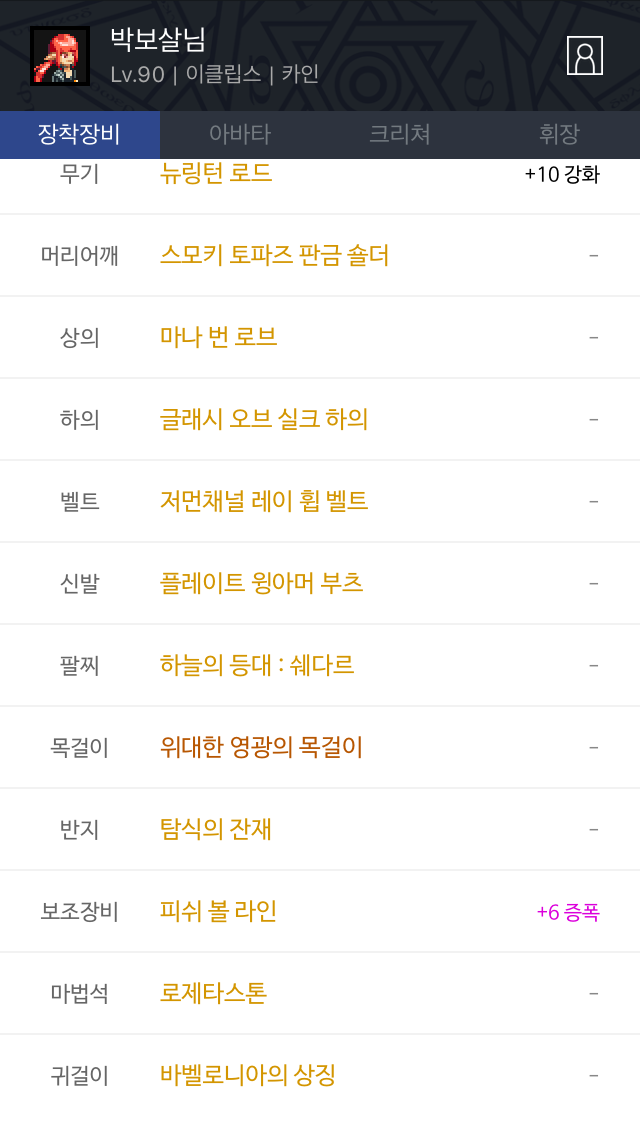View 스모키 토파즈 판금 숄더 details
640x1136 pixels.
tap(274, 255)
